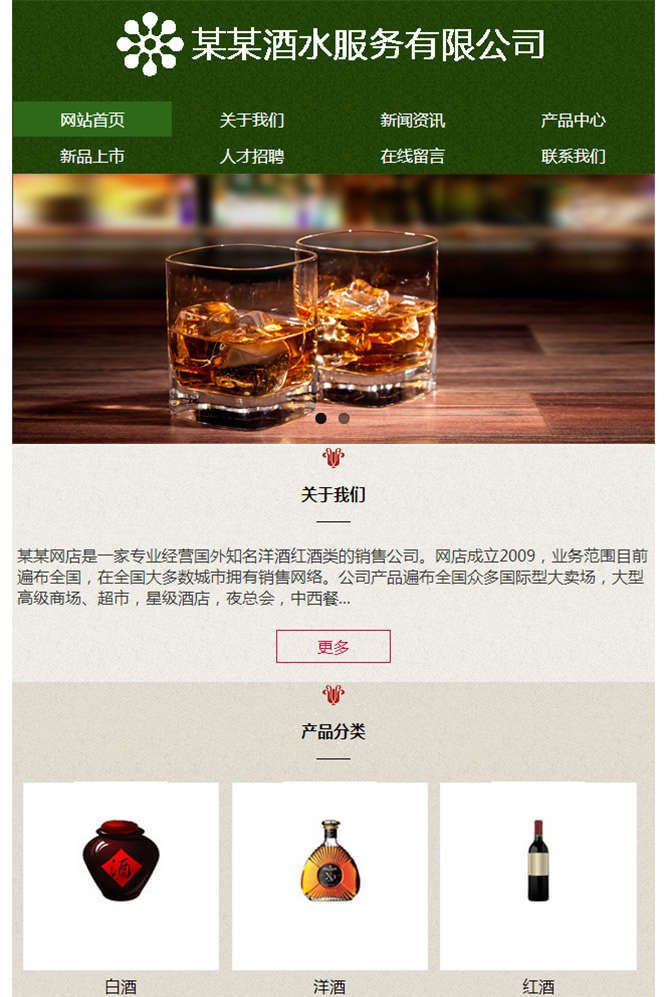Select the first banner slide dot
The height and width of the screenshot is (997, 666).
tap(321, 418)
